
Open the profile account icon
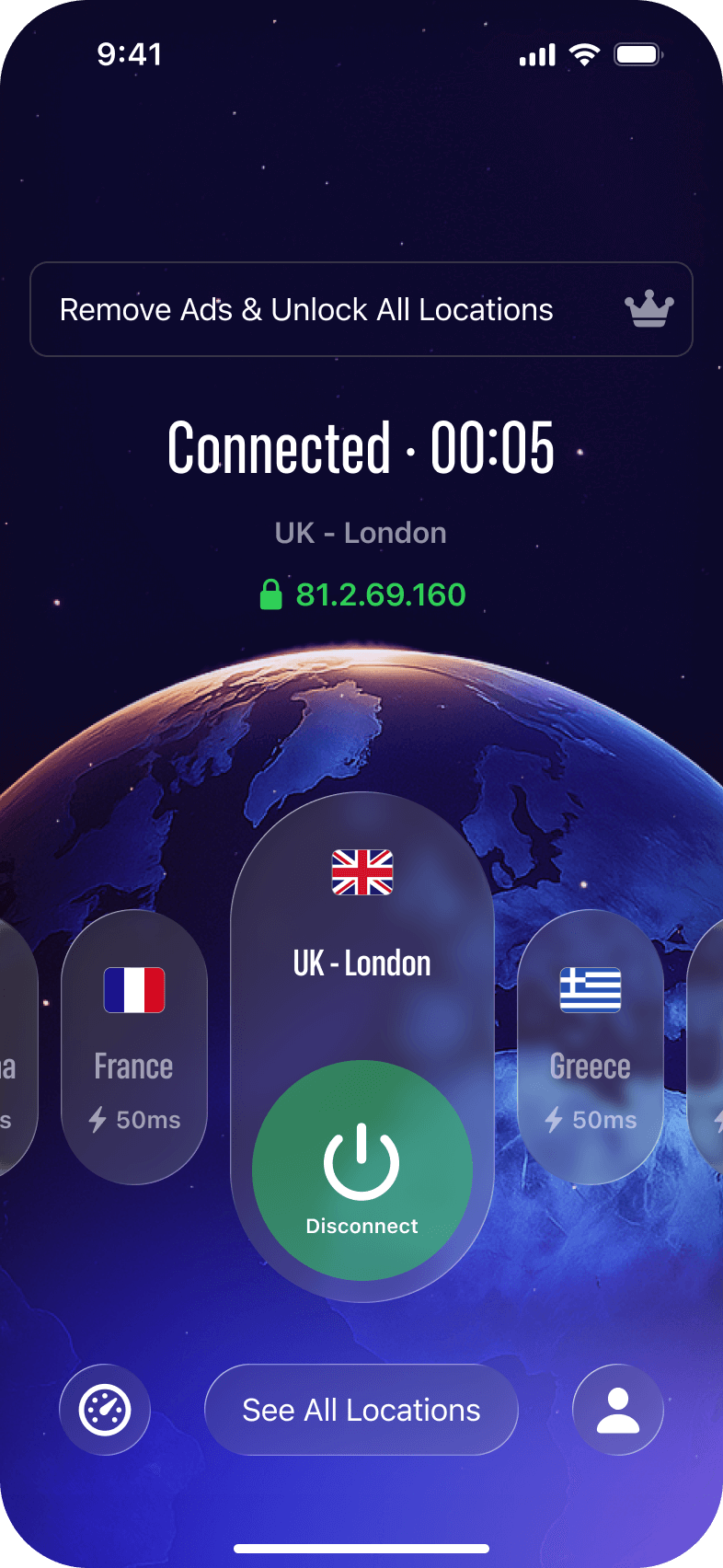pyautogui.click(x=618, y=1410)
